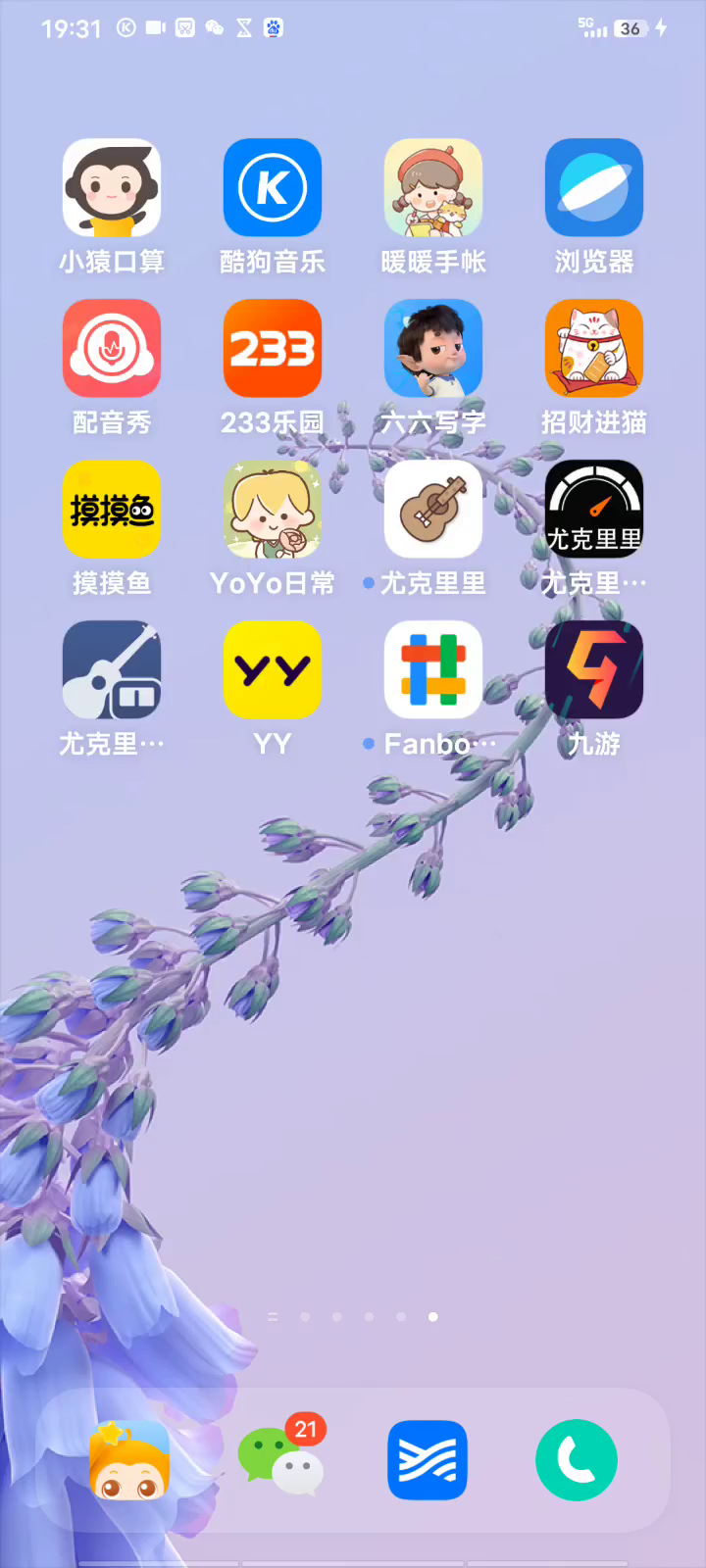Launch the 摸摸鱼 app

tap(112, 509)
